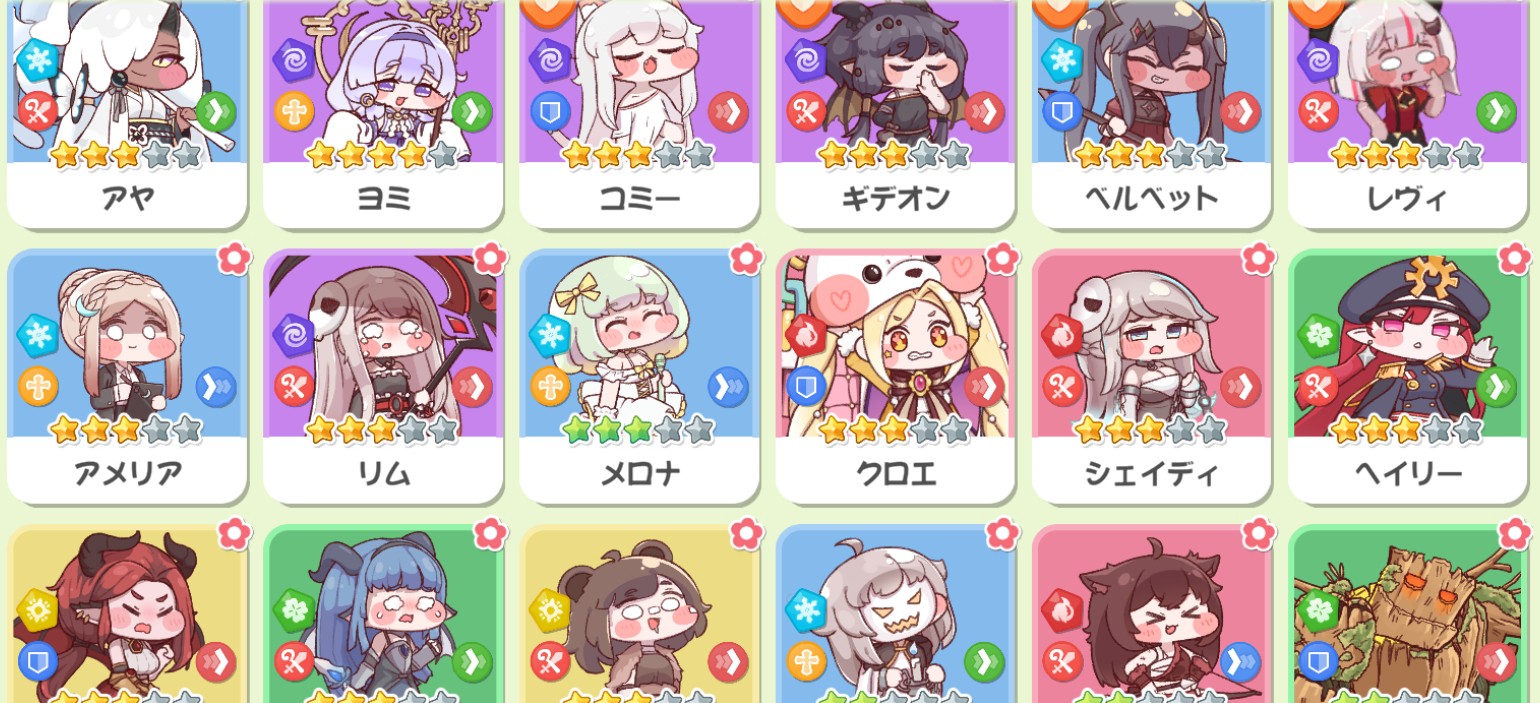
Task: Open the クロエ character card
Action: point(895,375)
